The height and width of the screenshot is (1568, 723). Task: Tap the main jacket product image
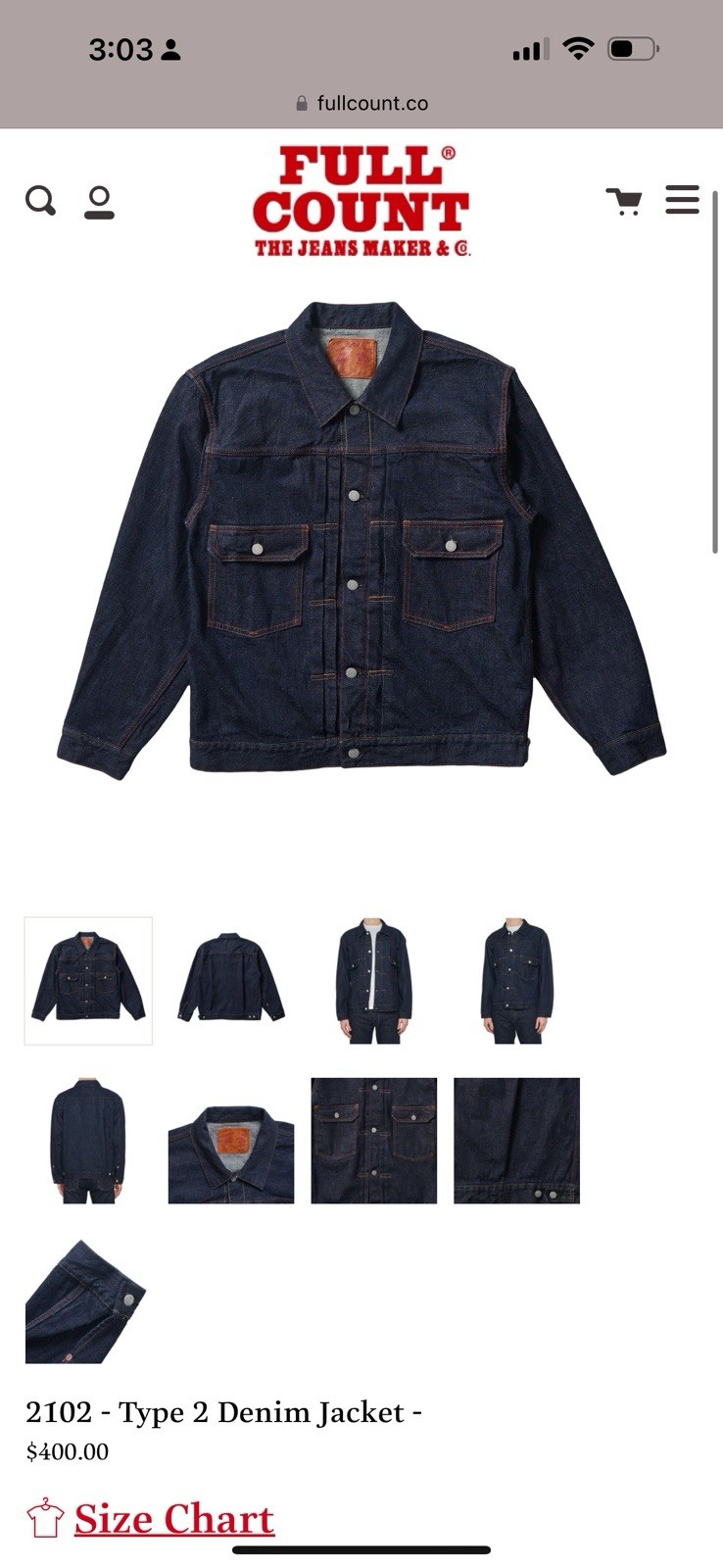361,539
